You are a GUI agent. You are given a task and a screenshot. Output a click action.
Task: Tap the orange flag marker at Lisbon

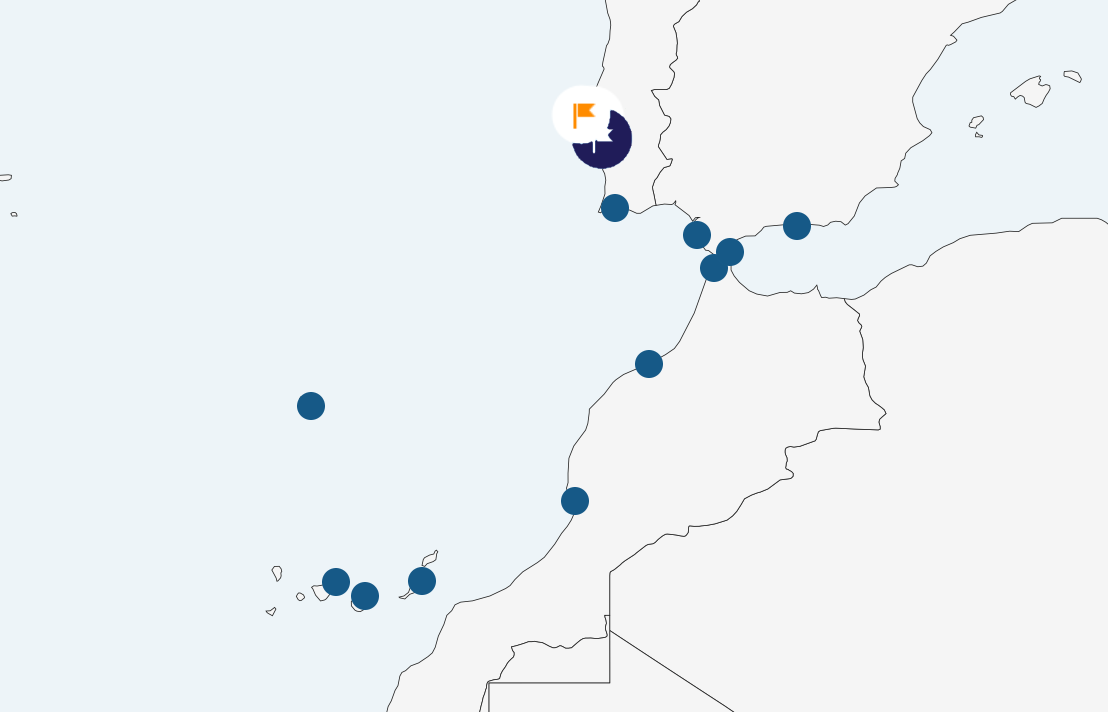585,115
